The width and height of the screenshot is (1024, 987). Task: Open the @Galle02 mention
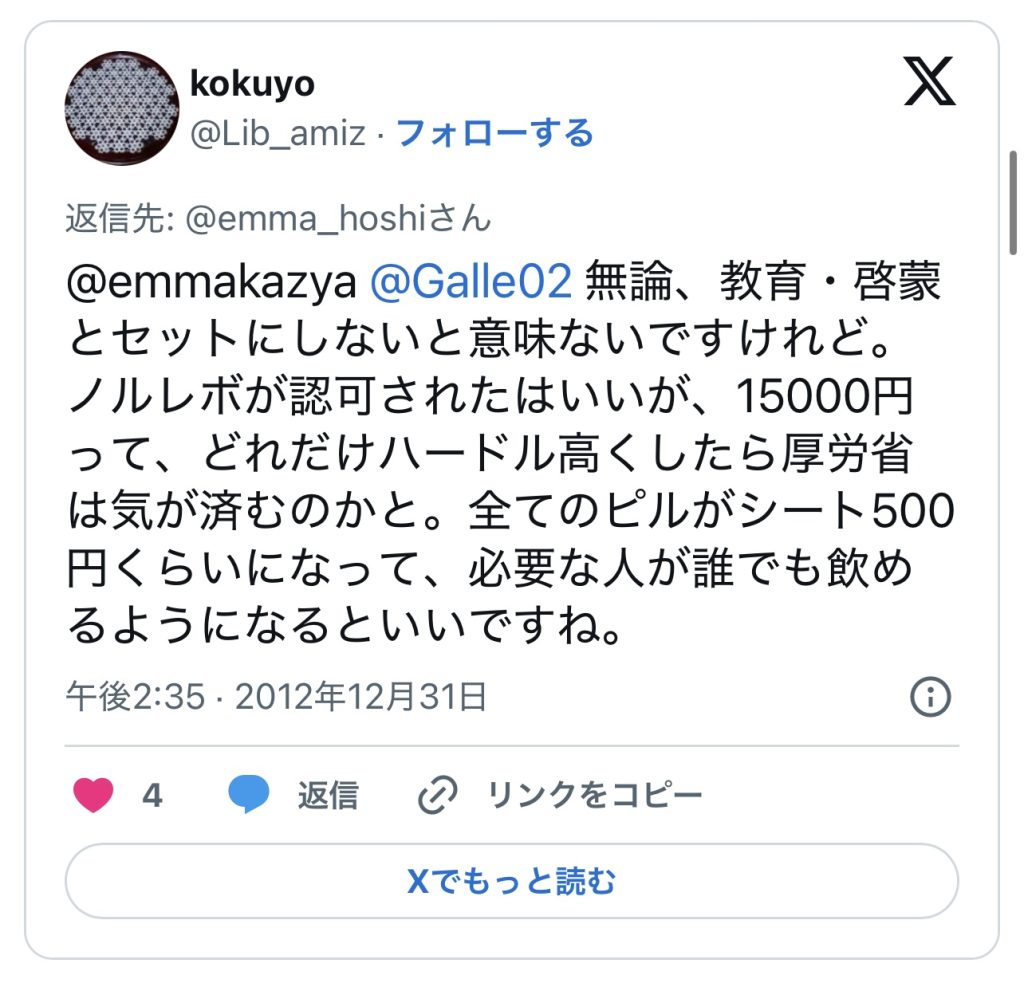pos(470,283)
